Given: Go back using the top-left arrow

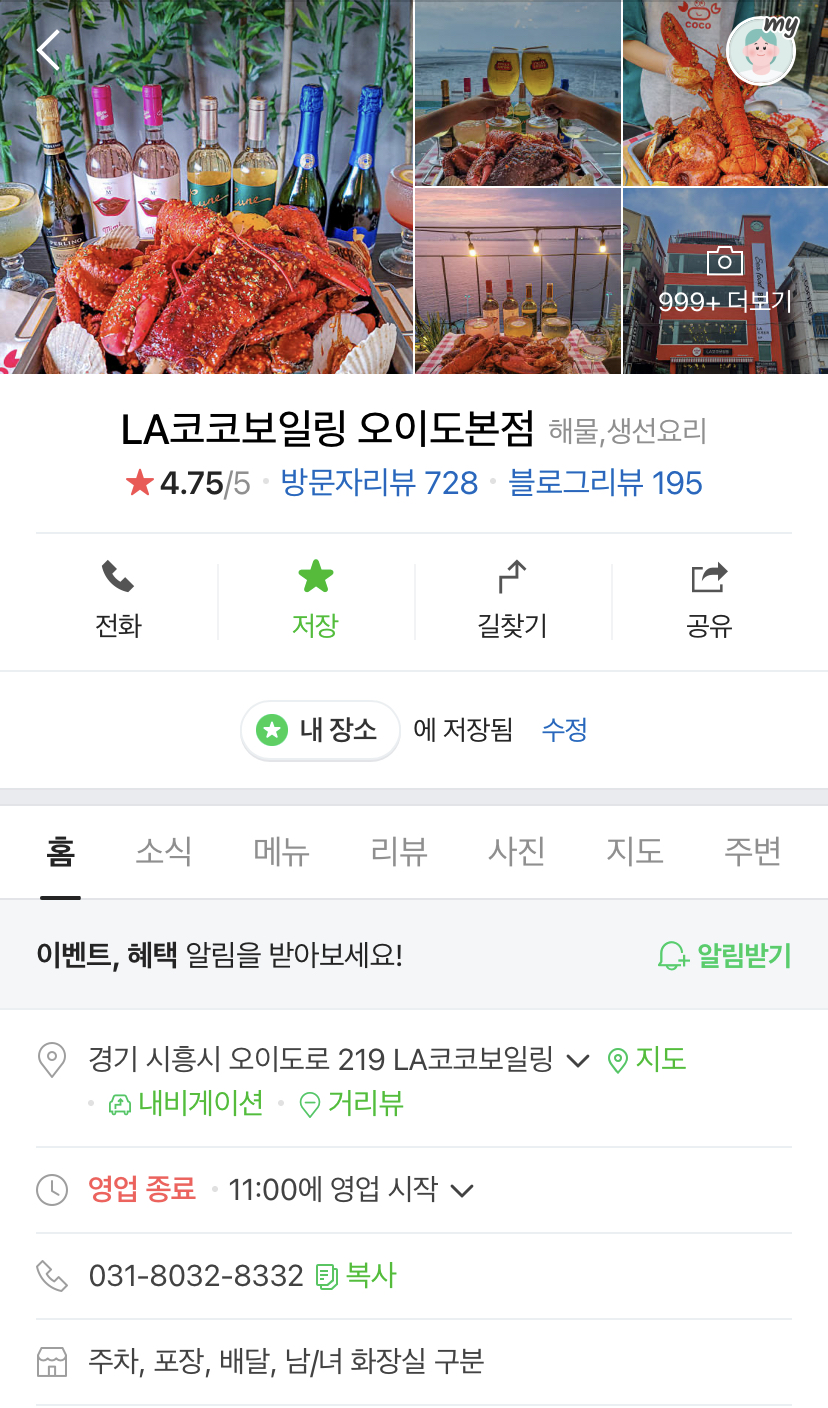Looking at the screenshot, I should pyautogui.click(x=48, y=50).
